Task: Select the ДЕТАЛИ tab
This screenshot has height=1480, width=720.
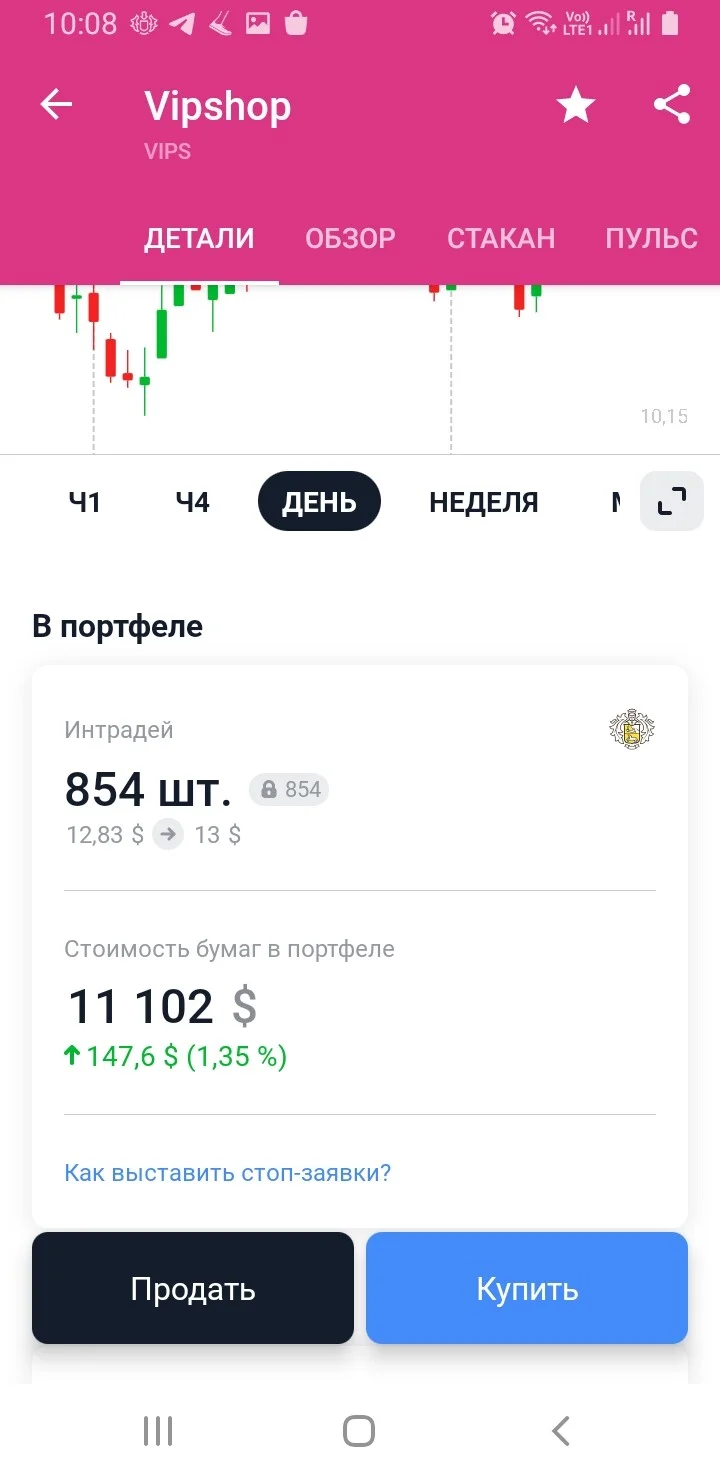Action: [199, 238]
